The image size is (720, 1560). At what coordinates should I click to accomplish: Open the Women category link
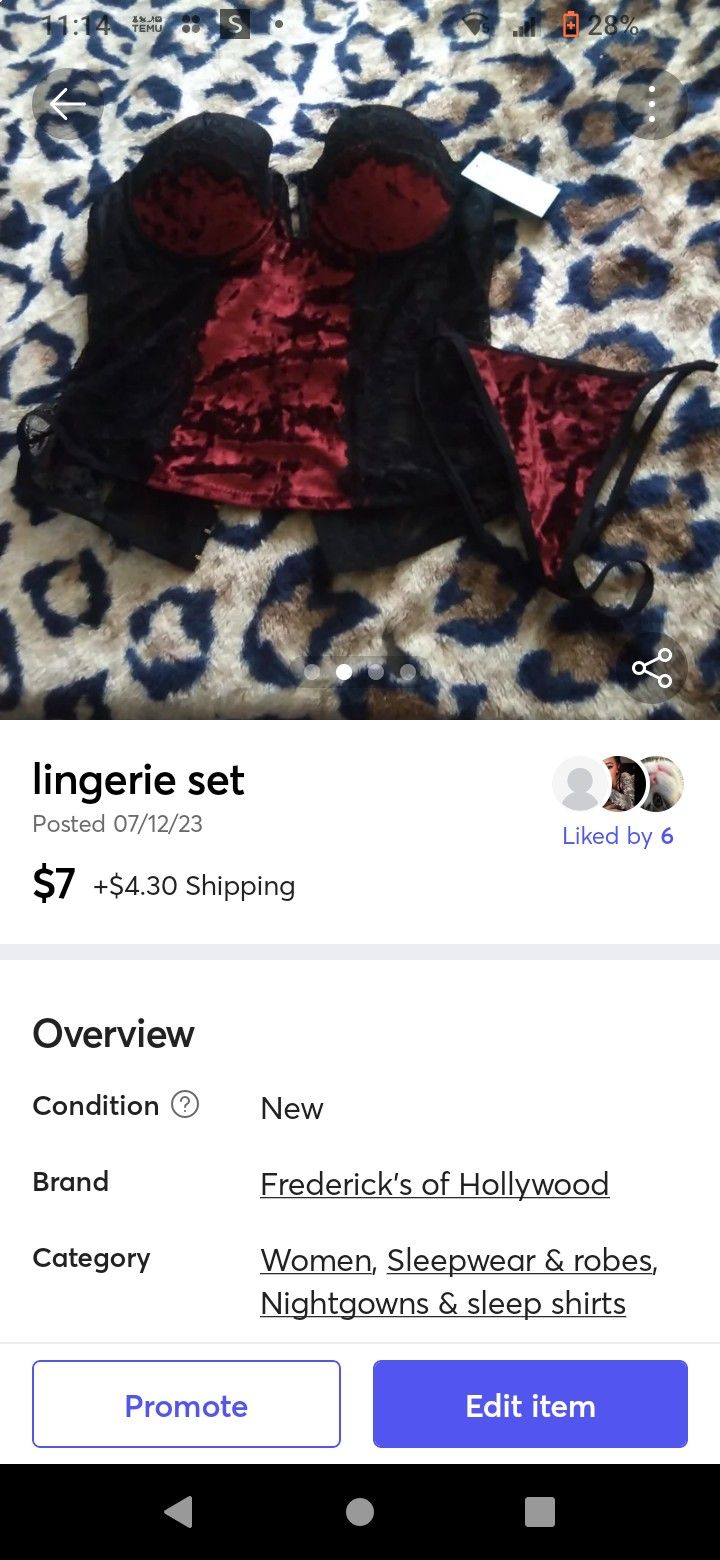click(316, 1260)
